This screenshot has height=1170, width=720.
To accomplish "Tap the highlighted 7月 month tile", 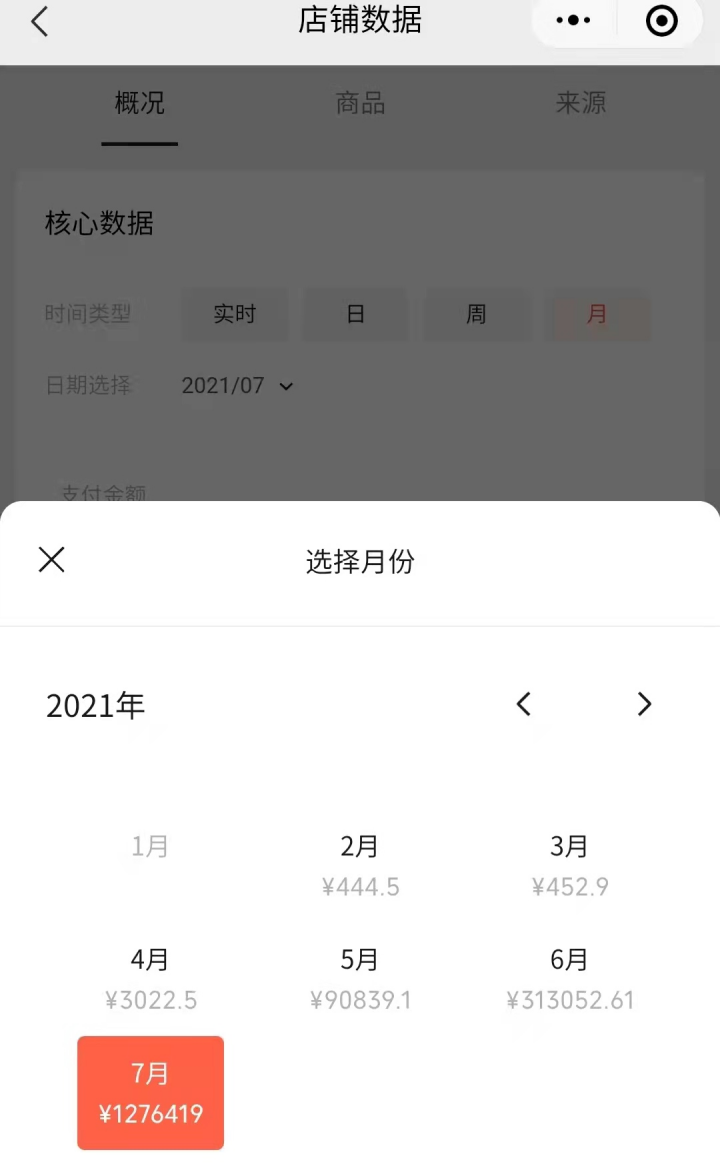I will tap(151, 1092).
